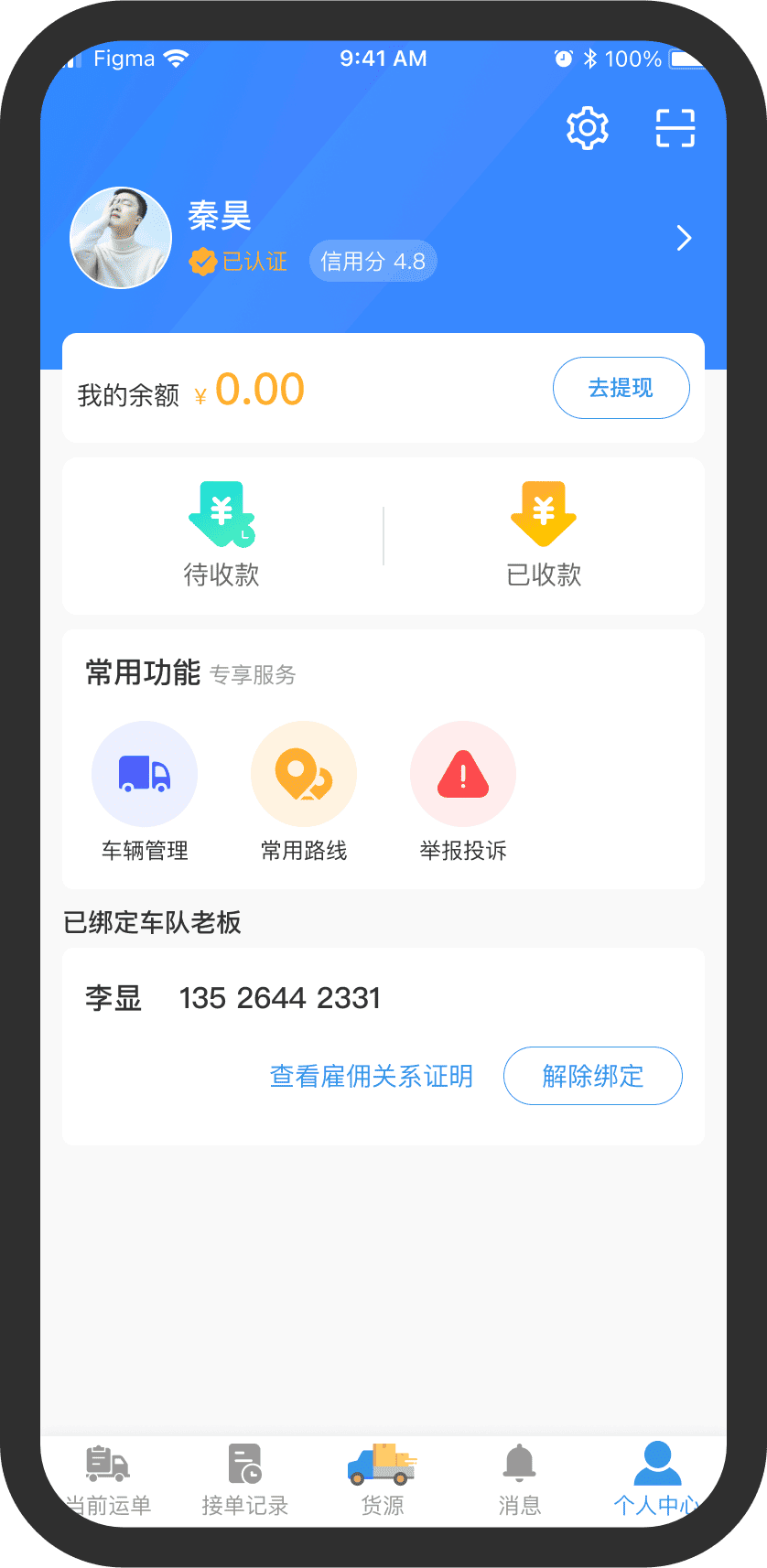Open the 消息 messages tab
Image resolution: width=767 pixels, height=1568 pixels.
(520, 1481)
